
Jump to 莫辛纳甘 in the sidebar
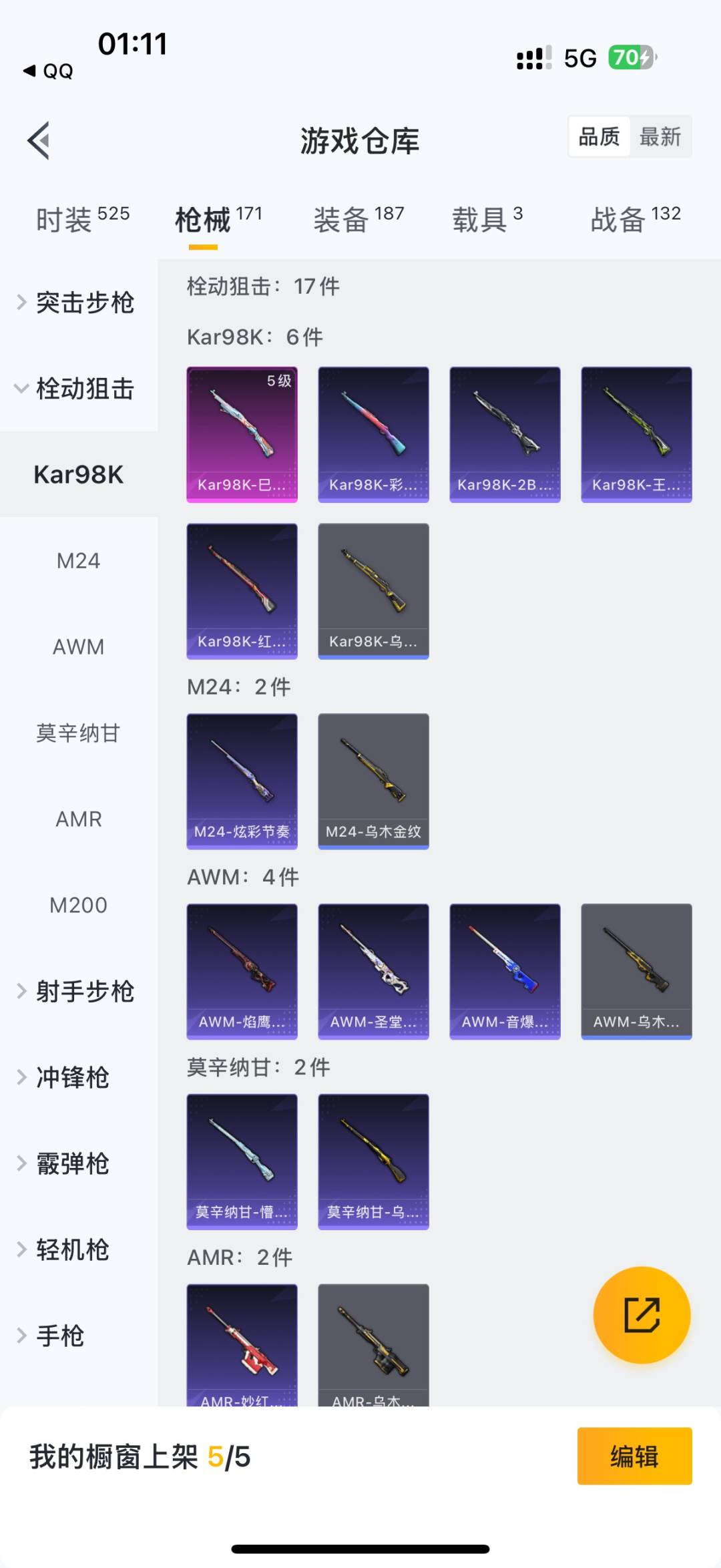79,733
